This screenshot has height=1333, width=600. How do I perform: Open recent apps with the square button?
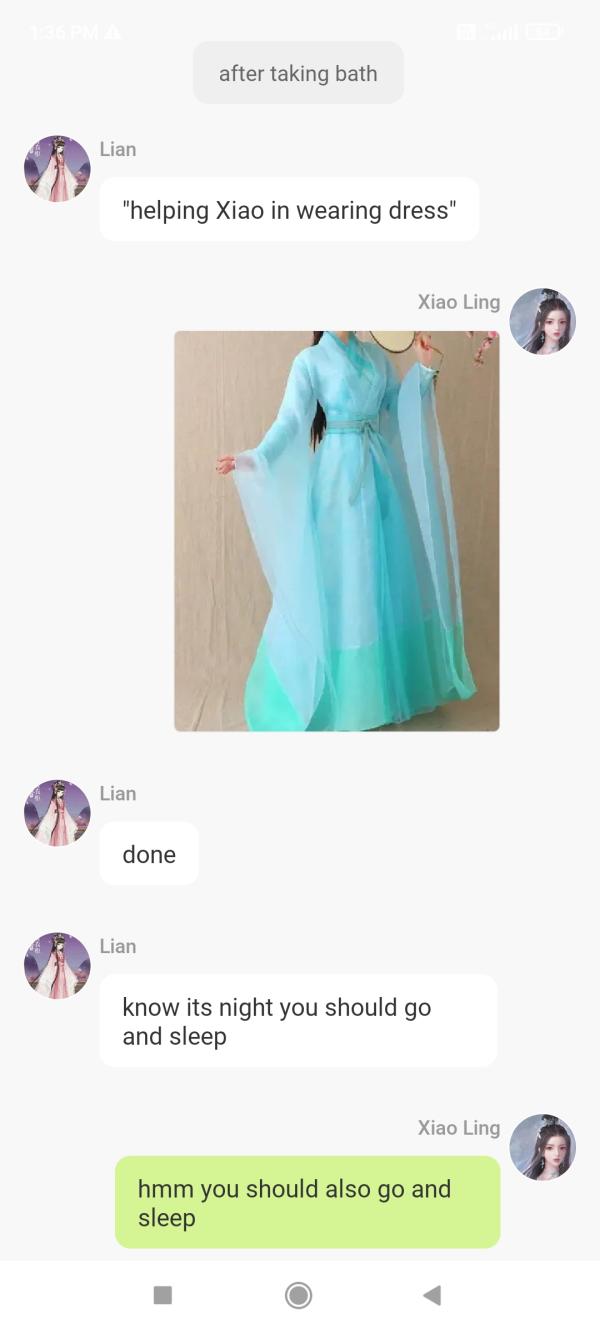click(163, 1295)
